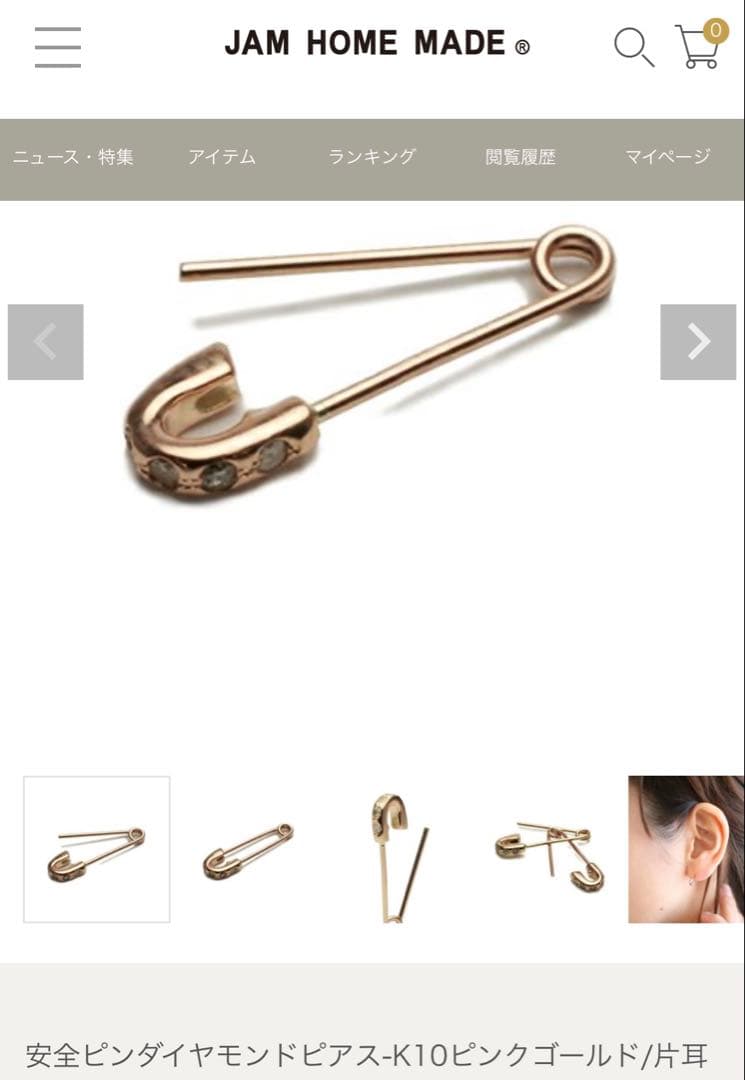Open 閲覧履歴 browsing history
This screenshot has height=1080, width=745.
point(520,157)
